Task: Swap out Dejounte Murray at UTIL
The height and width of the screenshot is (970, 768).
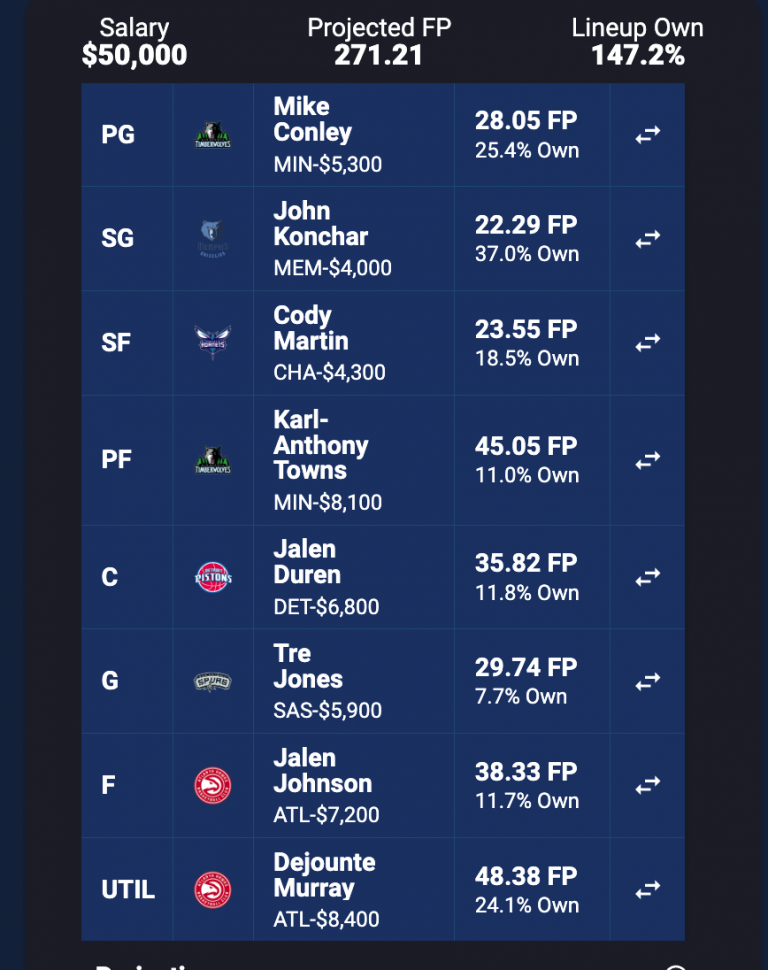Action: coord(648,889)
